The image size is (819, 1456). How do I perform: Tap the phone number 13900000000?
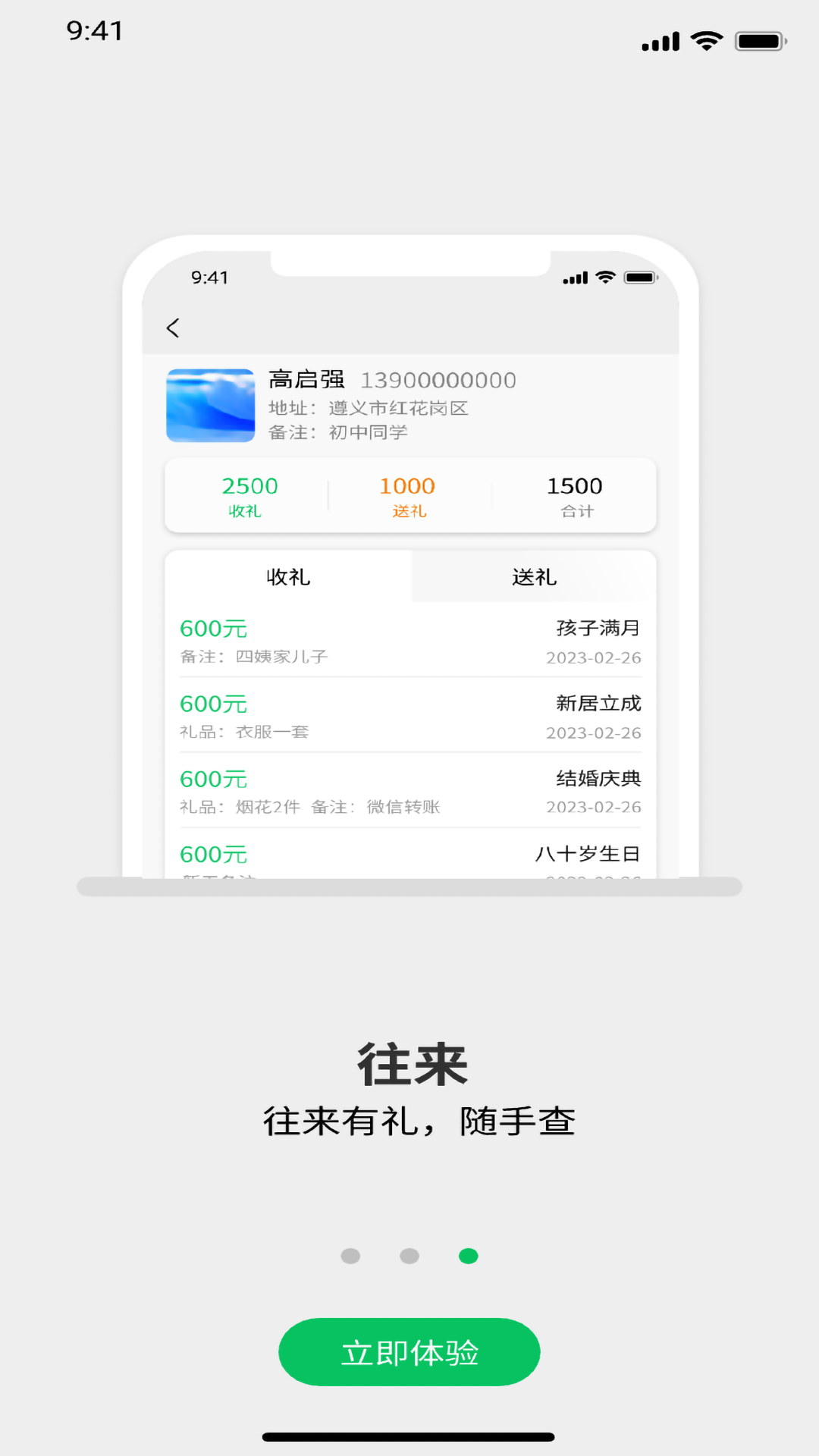tap(438, 380)
